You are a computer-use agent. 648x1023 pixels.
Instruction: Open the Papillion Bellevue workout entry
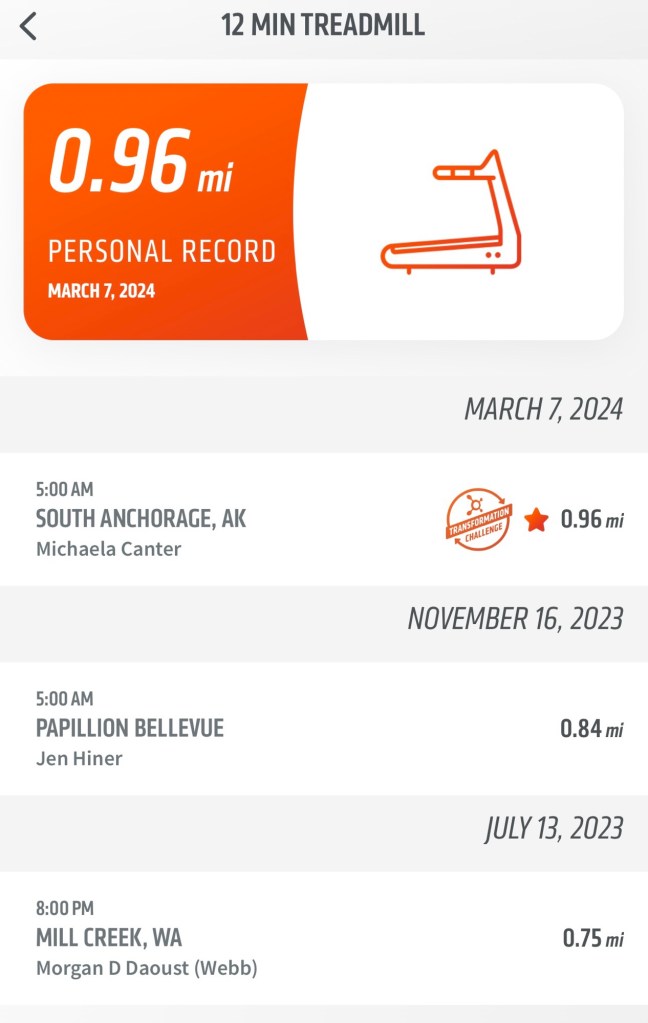click(x=324, y=728)
